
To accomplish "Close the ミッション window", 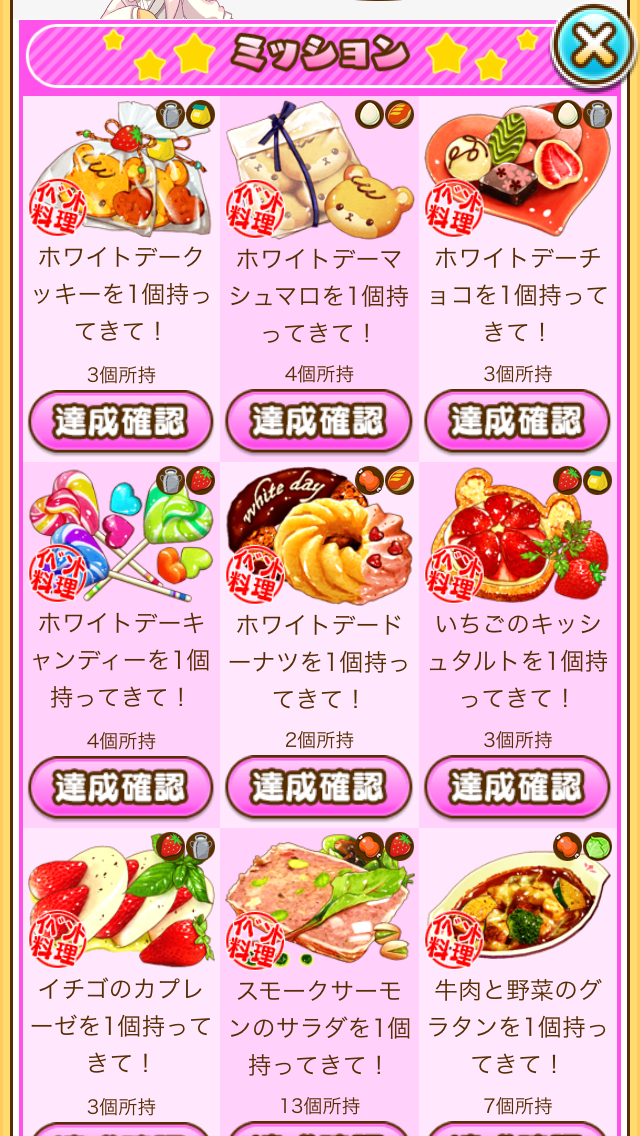I will point(594,45).
